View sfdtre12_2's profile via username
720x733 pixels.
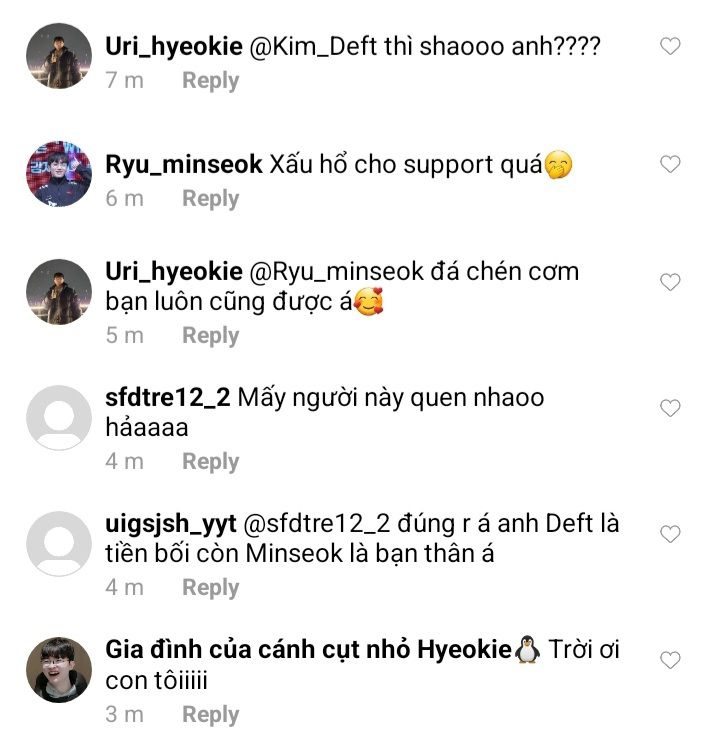coord(168,397)
